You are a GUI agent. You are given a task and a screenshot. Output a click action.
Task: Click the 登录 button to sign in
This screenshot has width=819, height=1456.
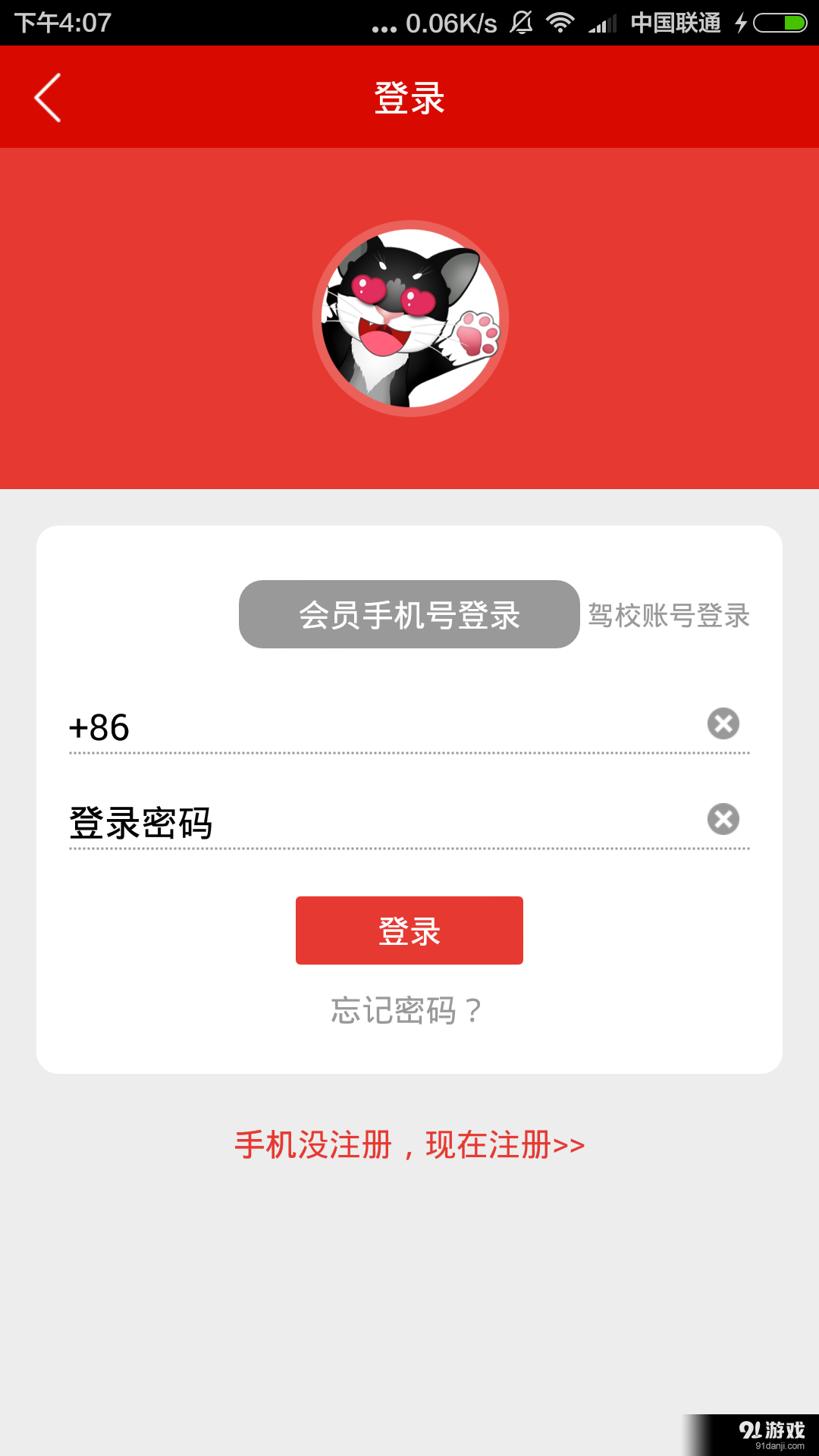point(409,930)
